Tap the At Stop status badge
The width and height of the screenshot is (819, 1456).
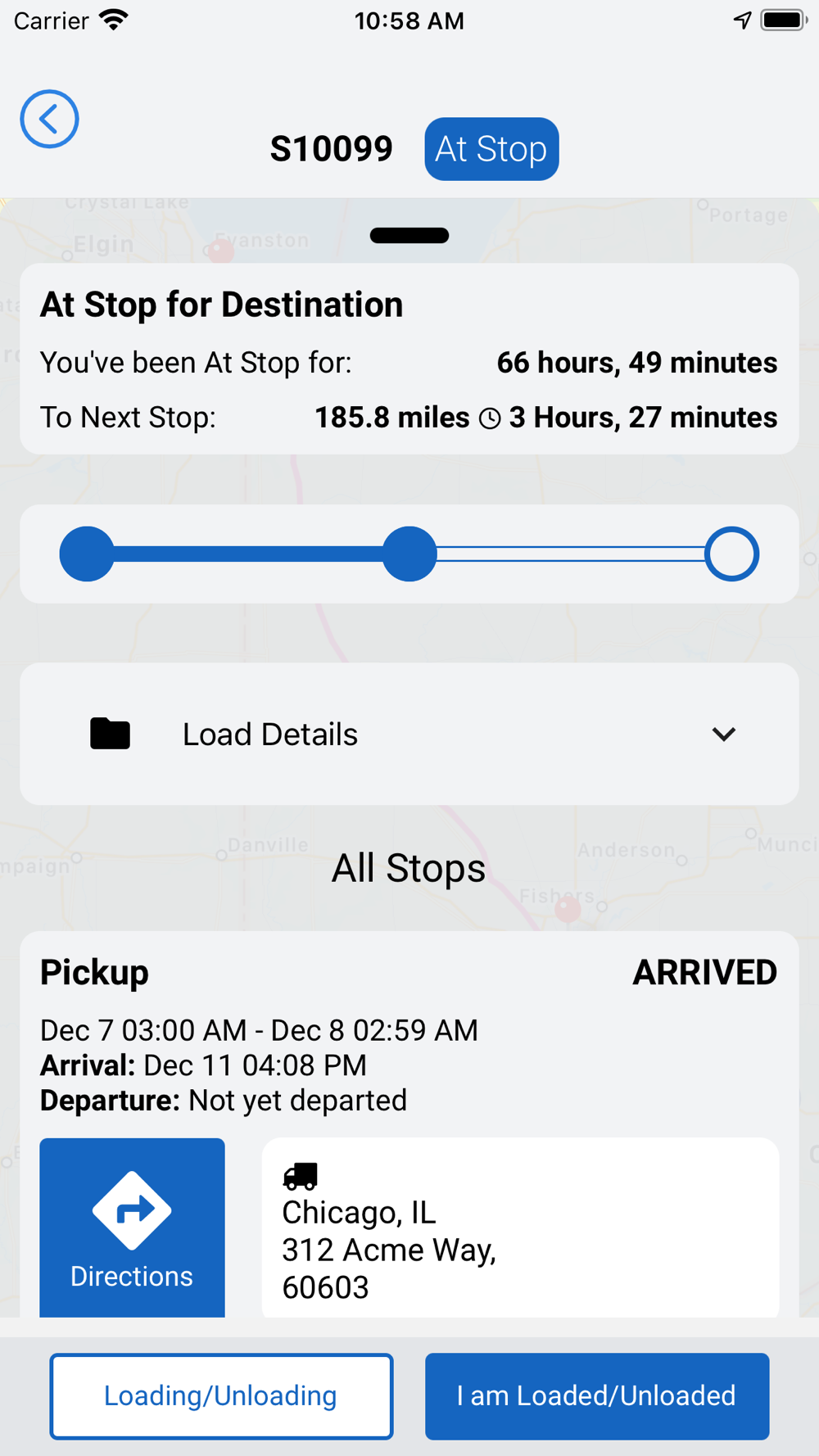(491, 149)
